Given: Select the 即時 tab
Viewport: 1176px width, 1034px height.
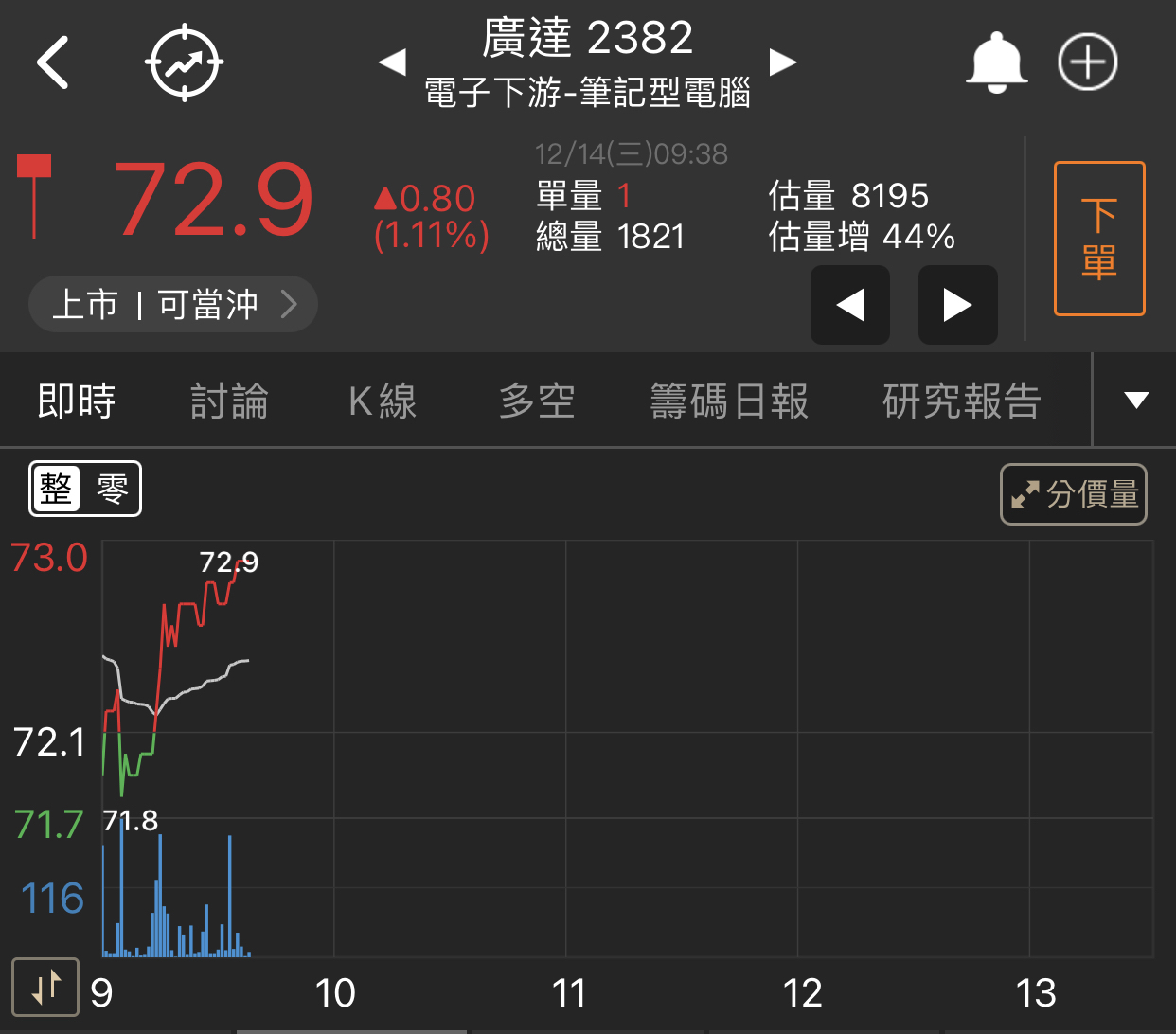Looking at the screenshot, I should click(x=77, y=401).
